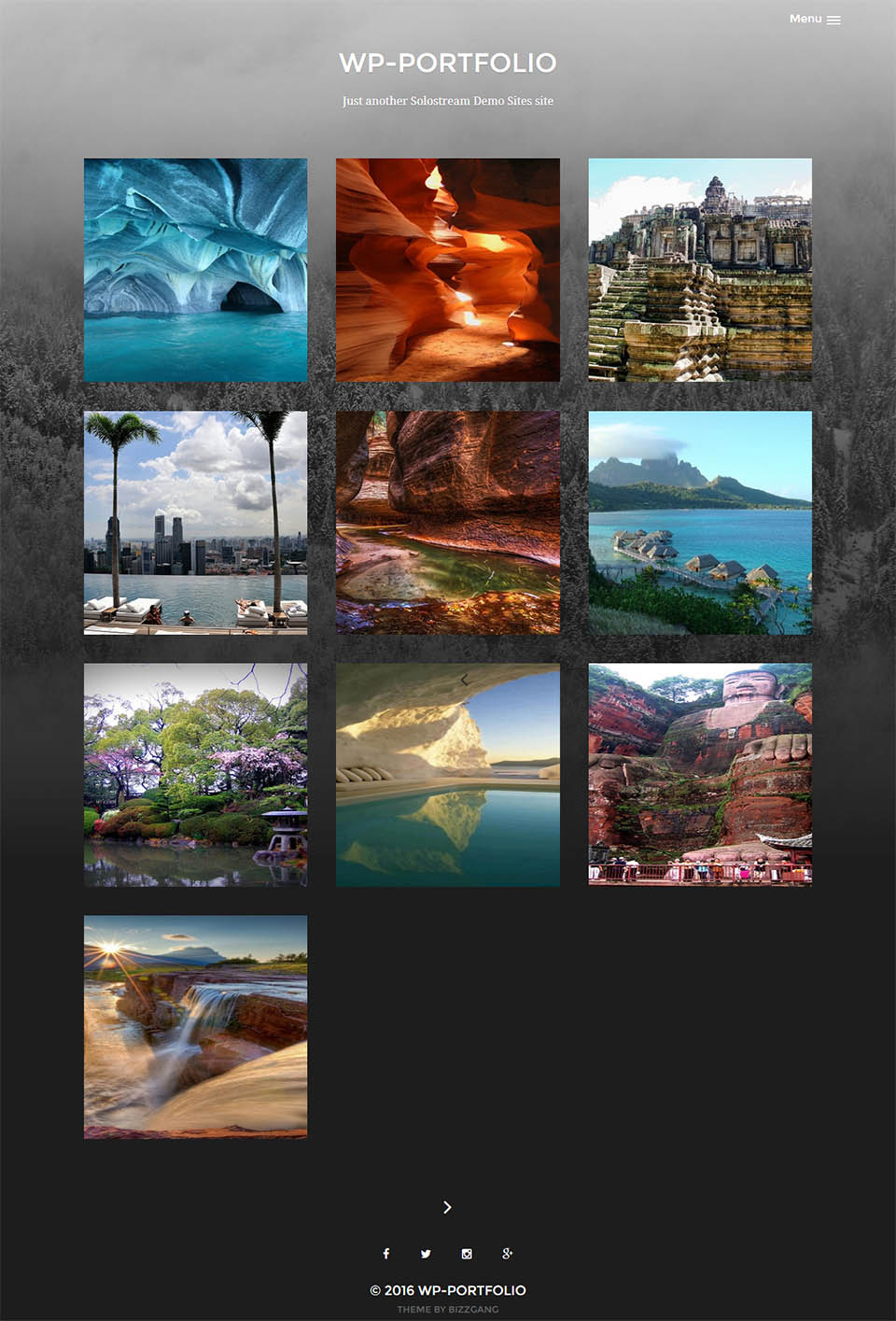This screenshot has width=896, height=1321.
Task: View the red rock gorge stream photo
Action: pos(448,523)
